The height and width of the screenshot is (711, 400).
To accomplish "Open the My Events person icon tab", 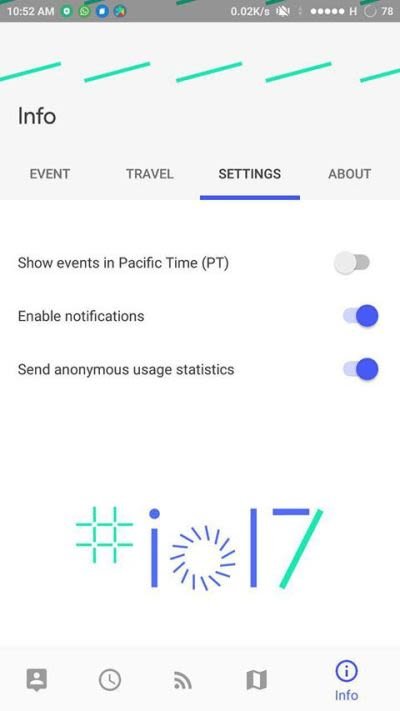I will click(x=37, y=680).
